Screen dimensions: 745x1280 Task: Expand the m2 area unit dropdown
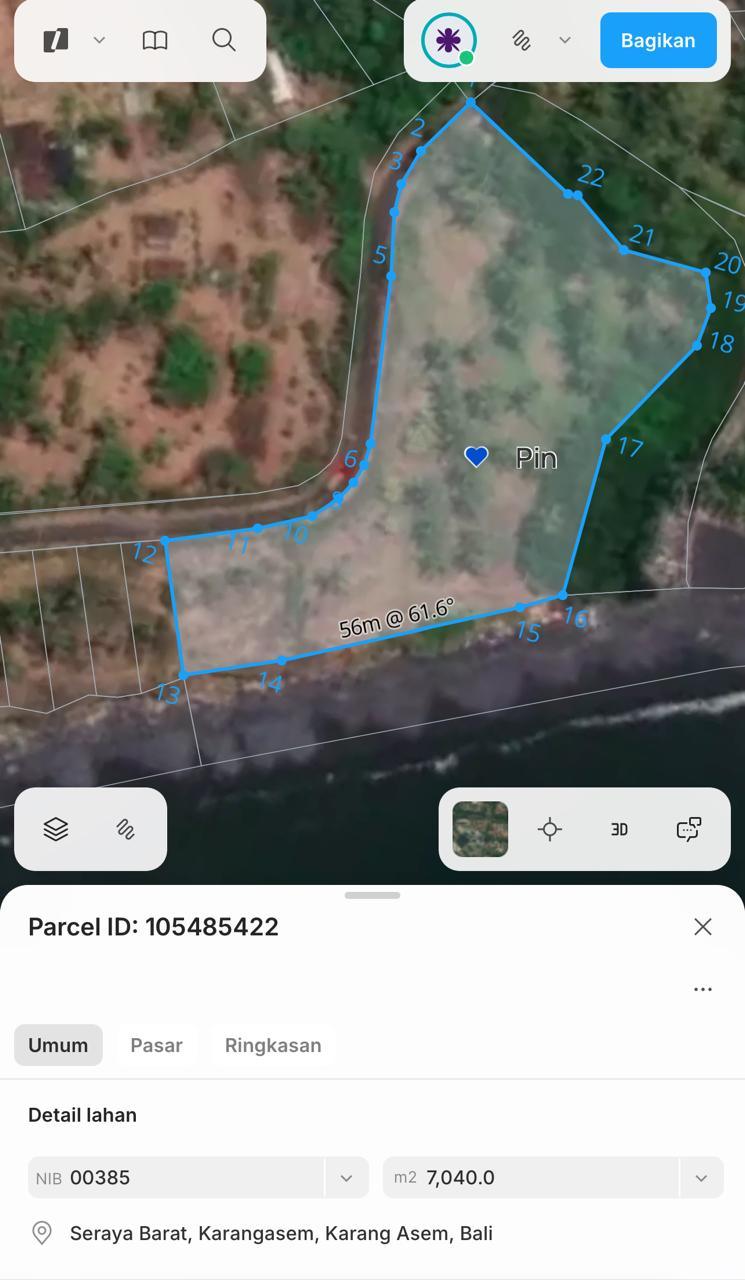coord(701,1178)
